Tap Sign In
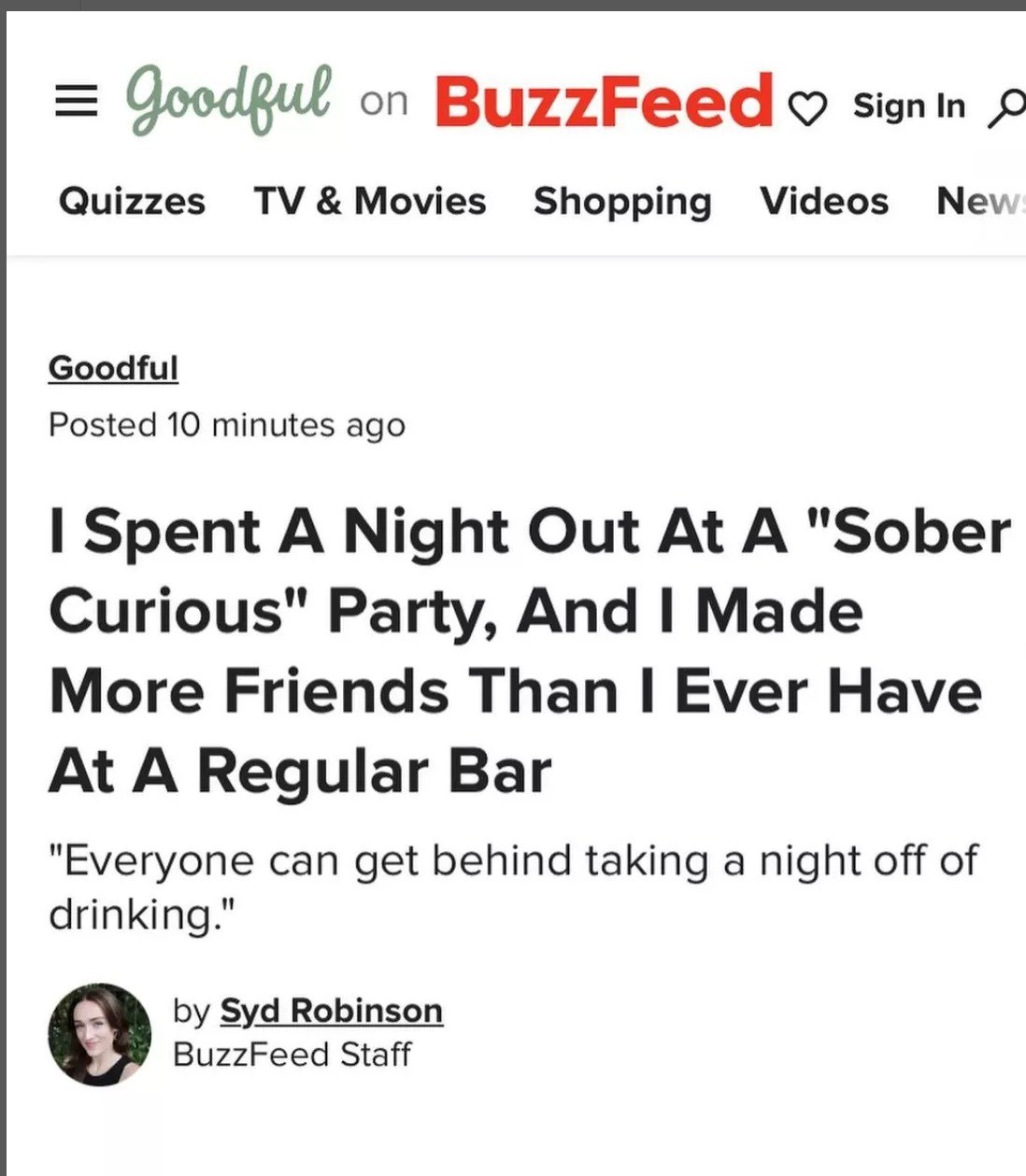Screen dimensions: 1026x1176 (908, 106)
